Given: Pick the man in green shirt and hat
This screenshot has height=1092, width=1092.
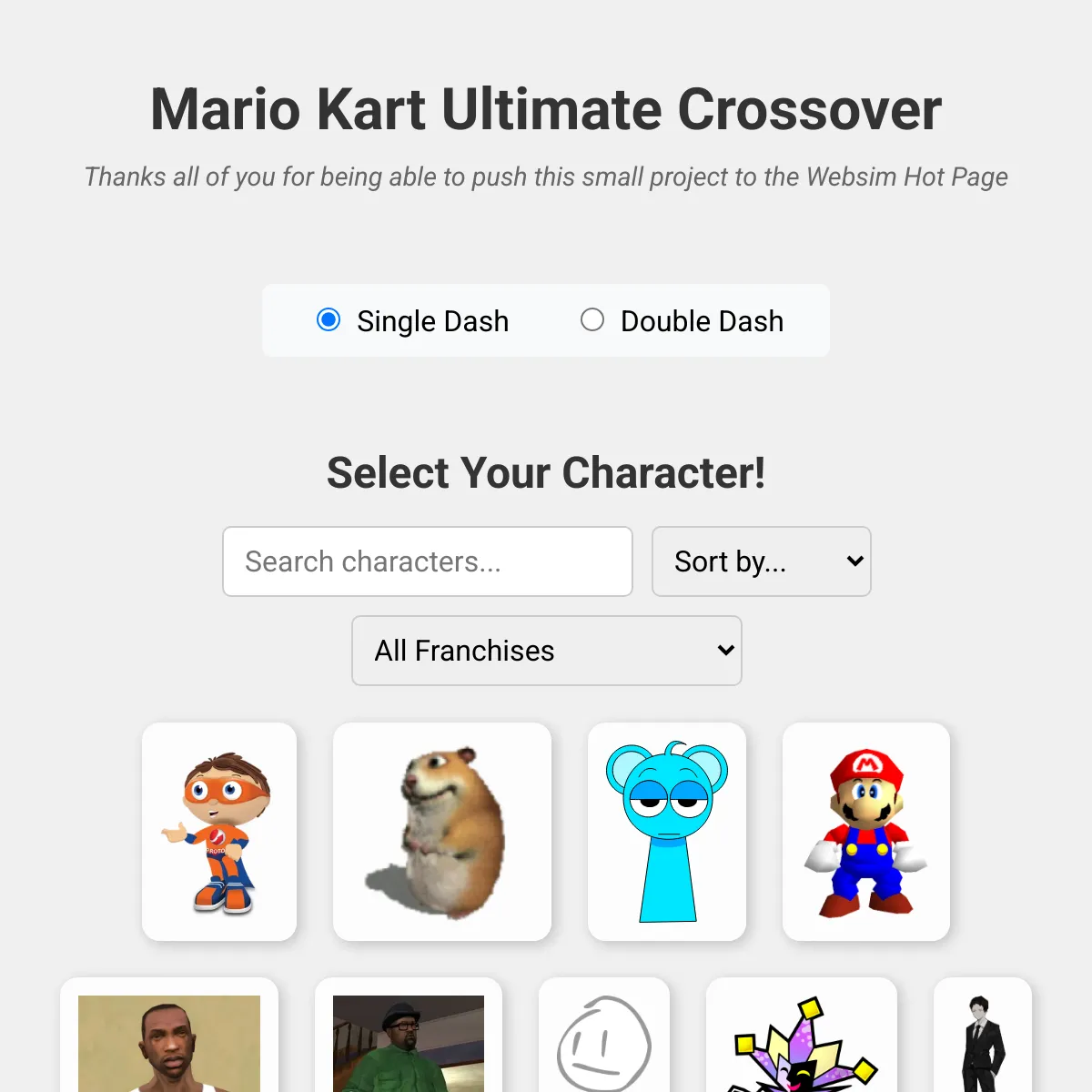Looking at the screenshot, I should coord(409,1039).
